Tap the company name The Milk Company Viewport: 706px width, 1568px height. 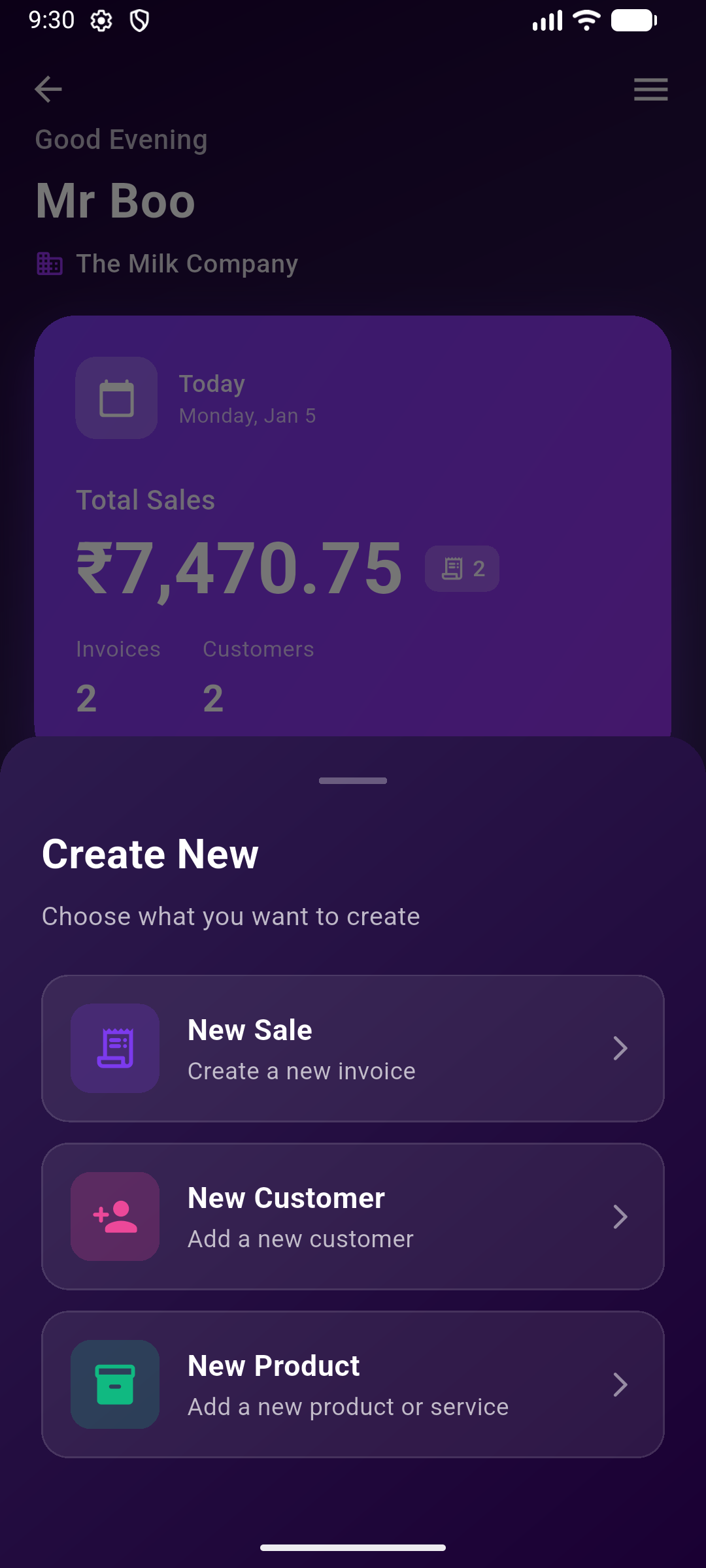187,263
